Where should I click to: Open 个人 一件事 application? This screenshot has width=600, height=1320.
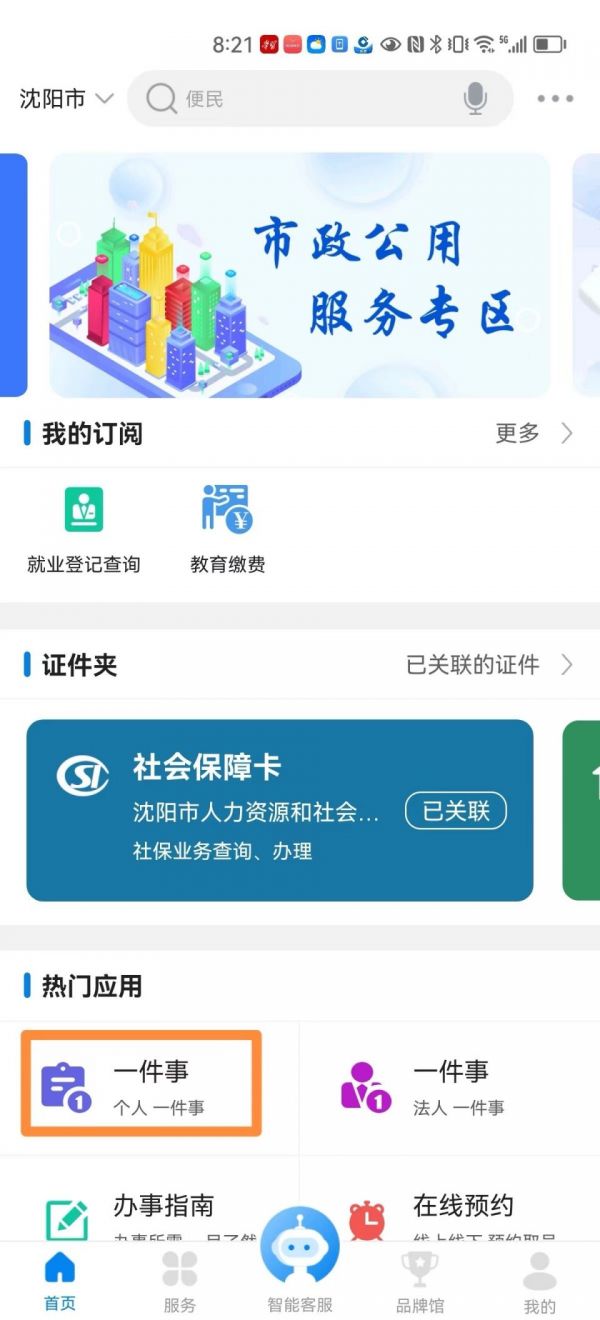pyautogui.click(x=142, y=1085)
